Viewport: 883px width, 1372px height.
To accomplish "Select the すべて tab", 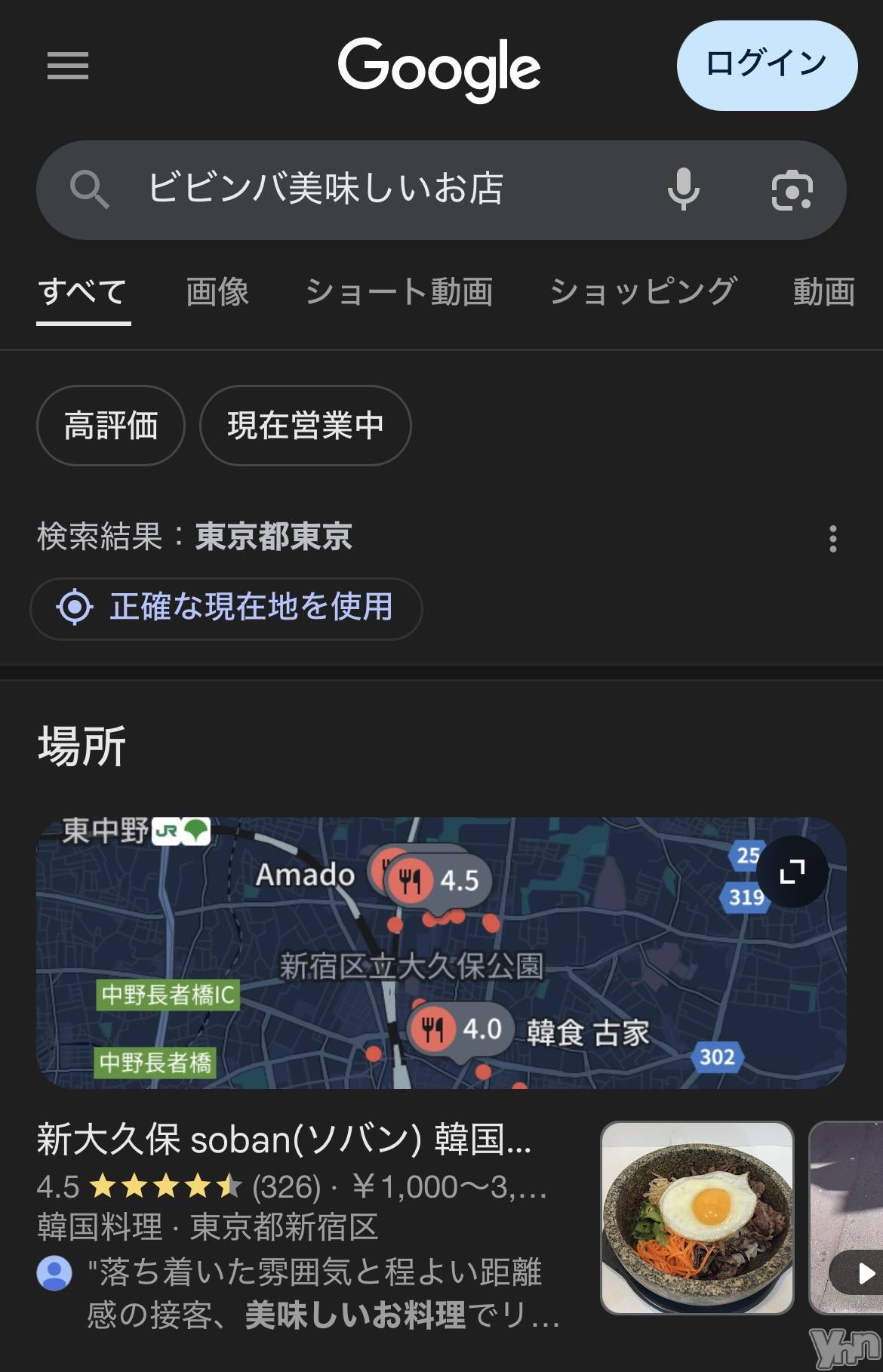I will [x=83, y=292].
